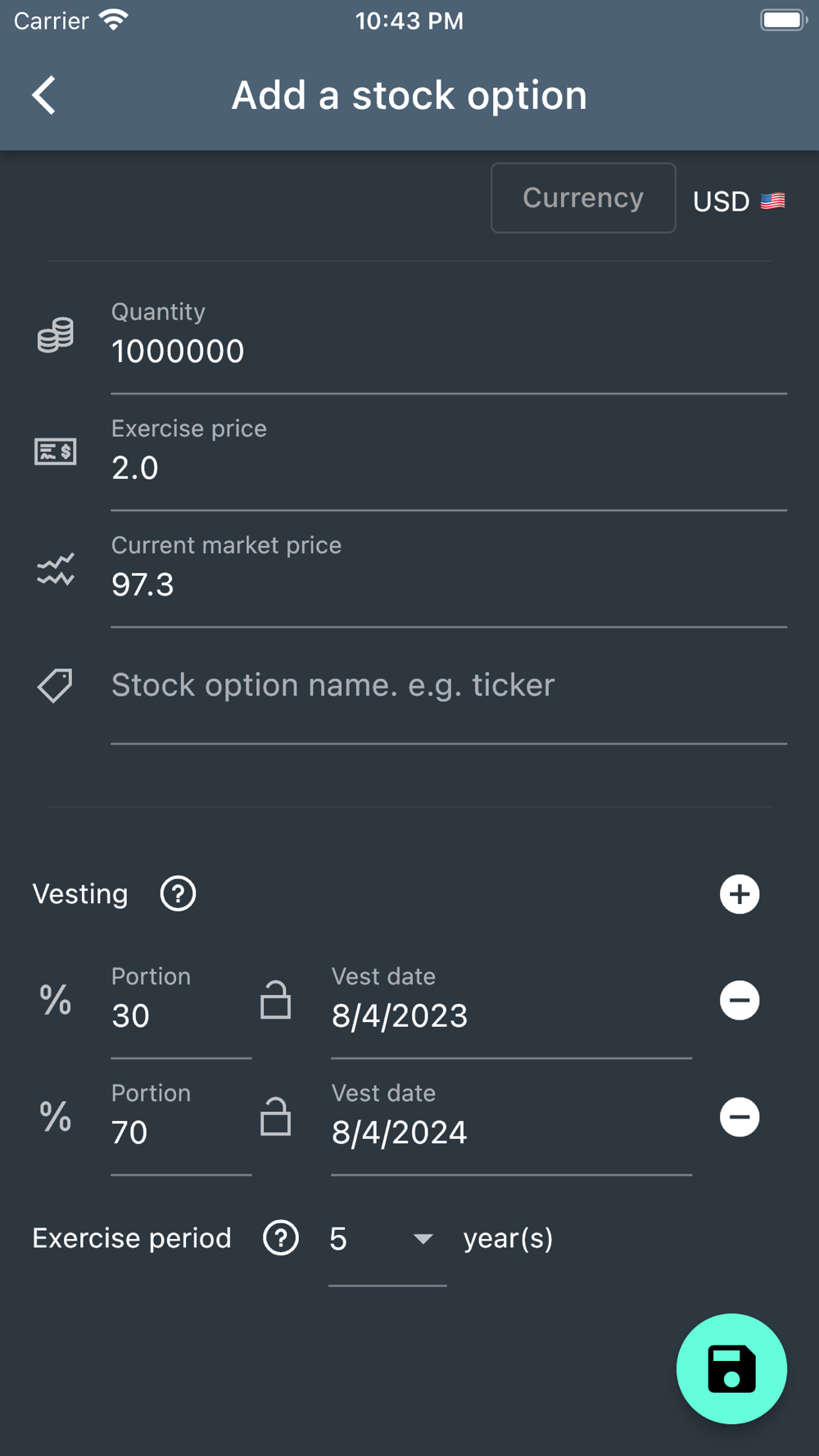The image size is (819, 1456).
Task: Remove the 30 percent vesting row
Action: point(740,1000)
